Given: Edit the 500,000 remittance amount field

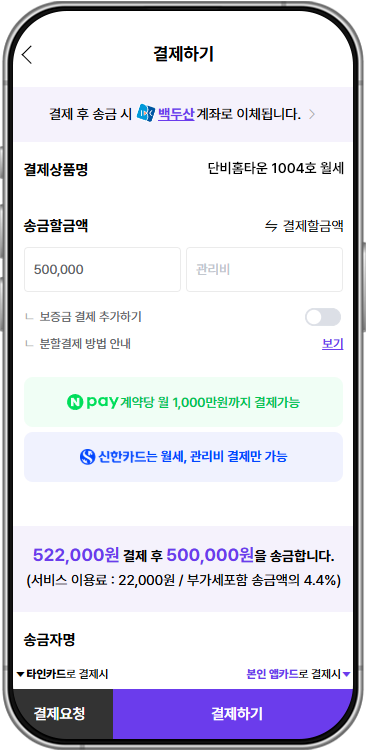Looking at the screenshot, I should [x=102, y=269].
